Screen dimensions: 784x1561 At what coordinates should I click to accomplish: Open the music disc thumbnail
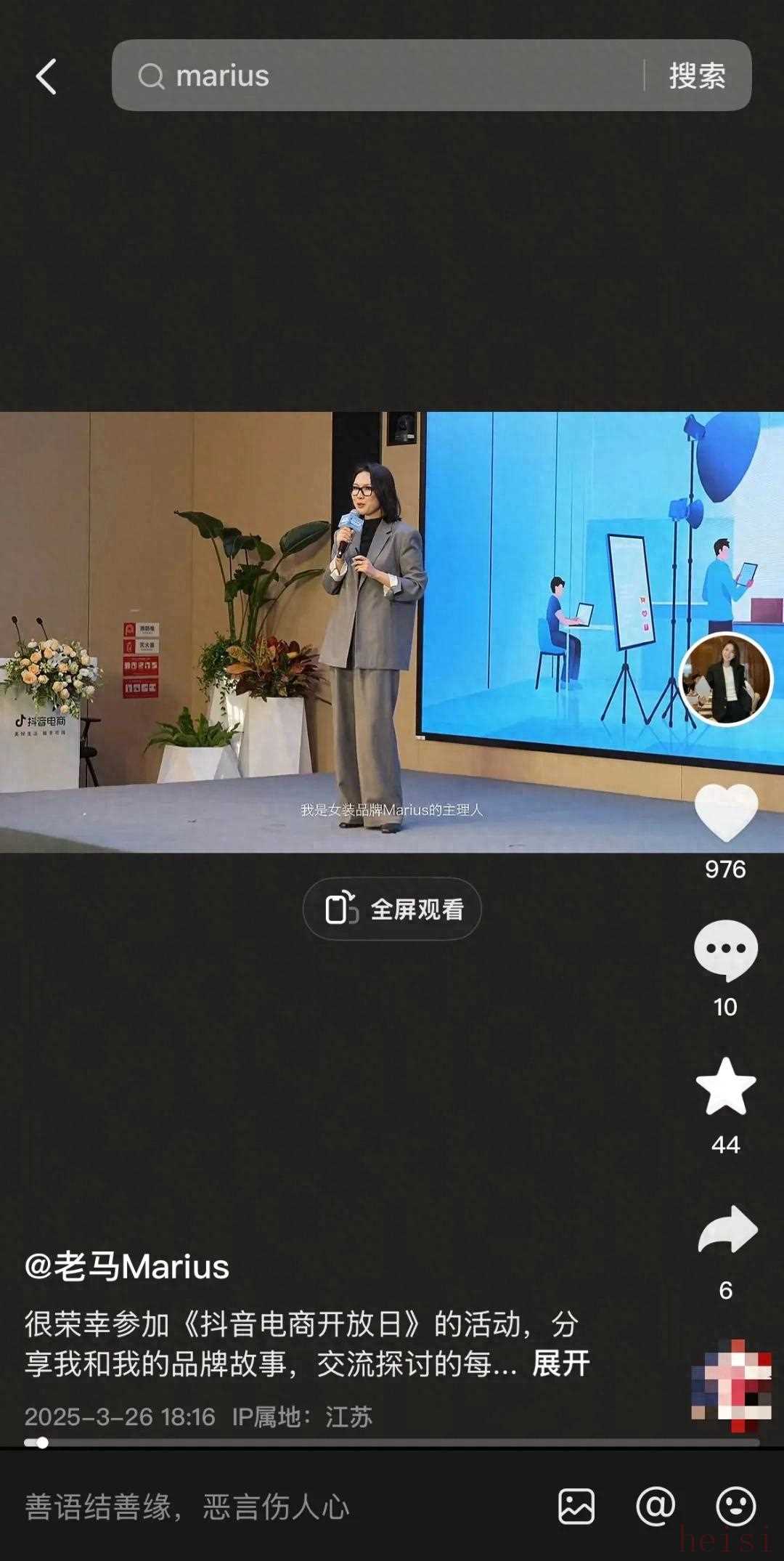point(731,1386)
